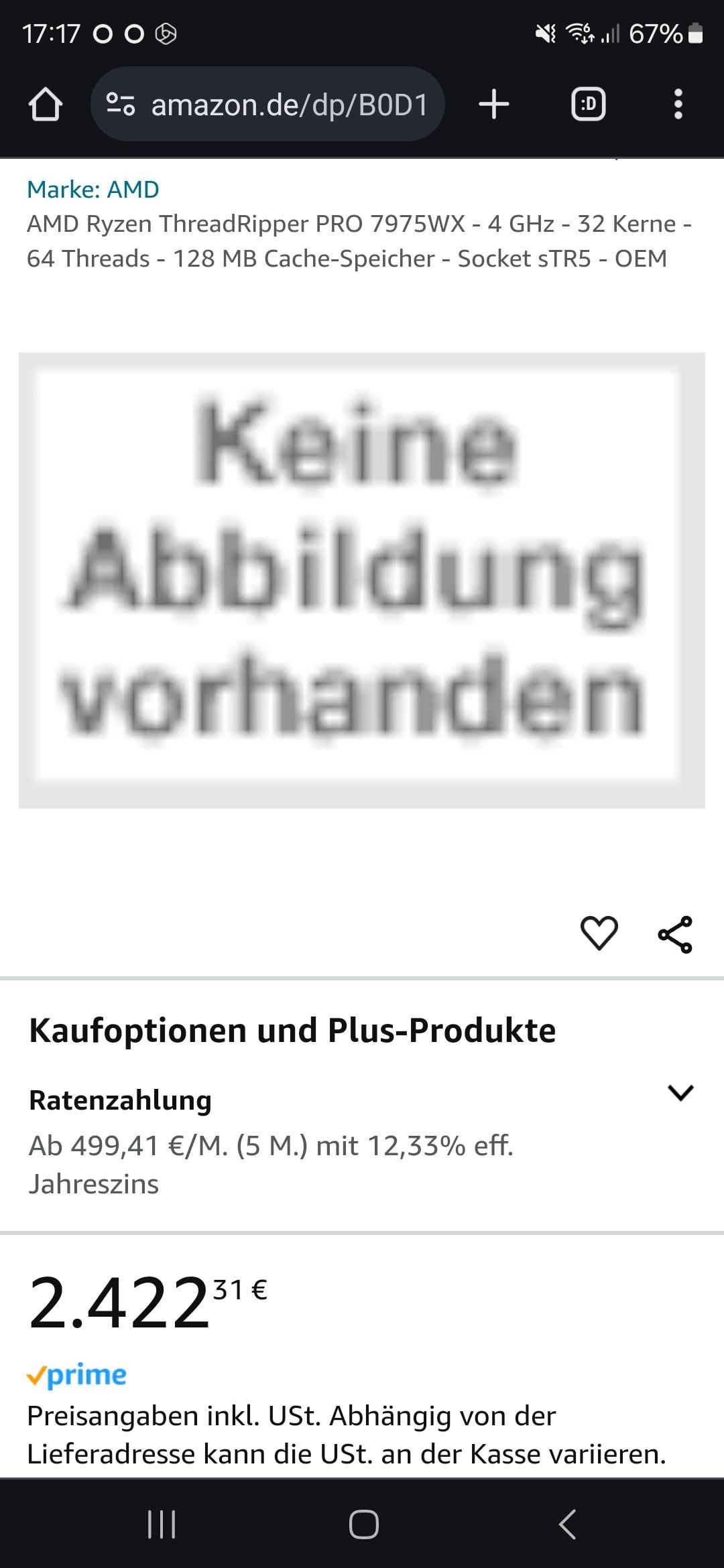Add the ThreadRipper to the wish list
The image size is (724, 1568).
coord(599,933)
